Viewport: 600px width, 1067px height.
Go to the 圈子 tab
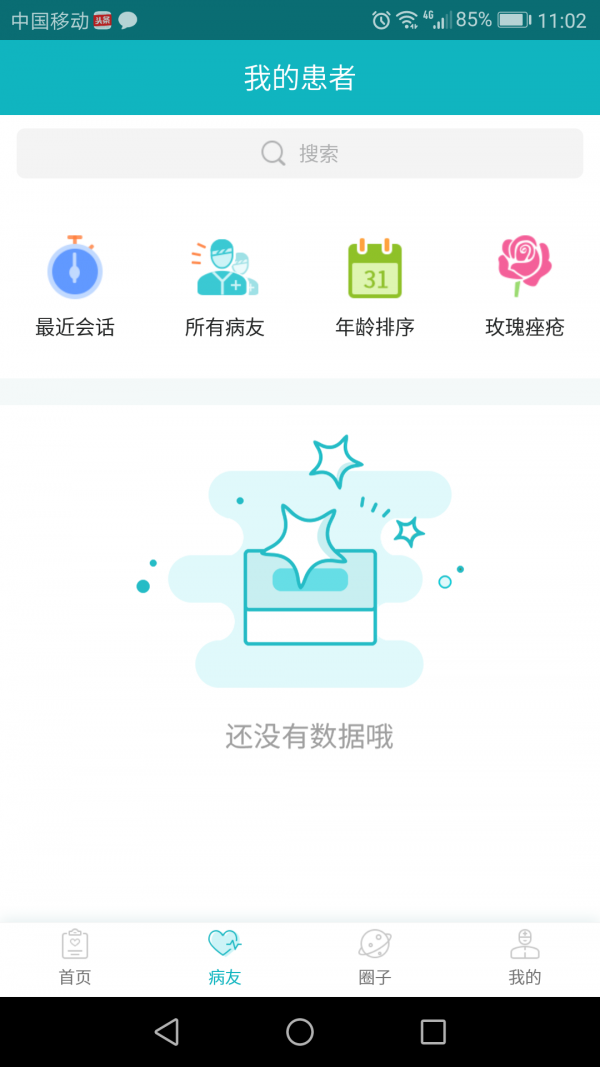pyautogui.click(x=375, y=958)
